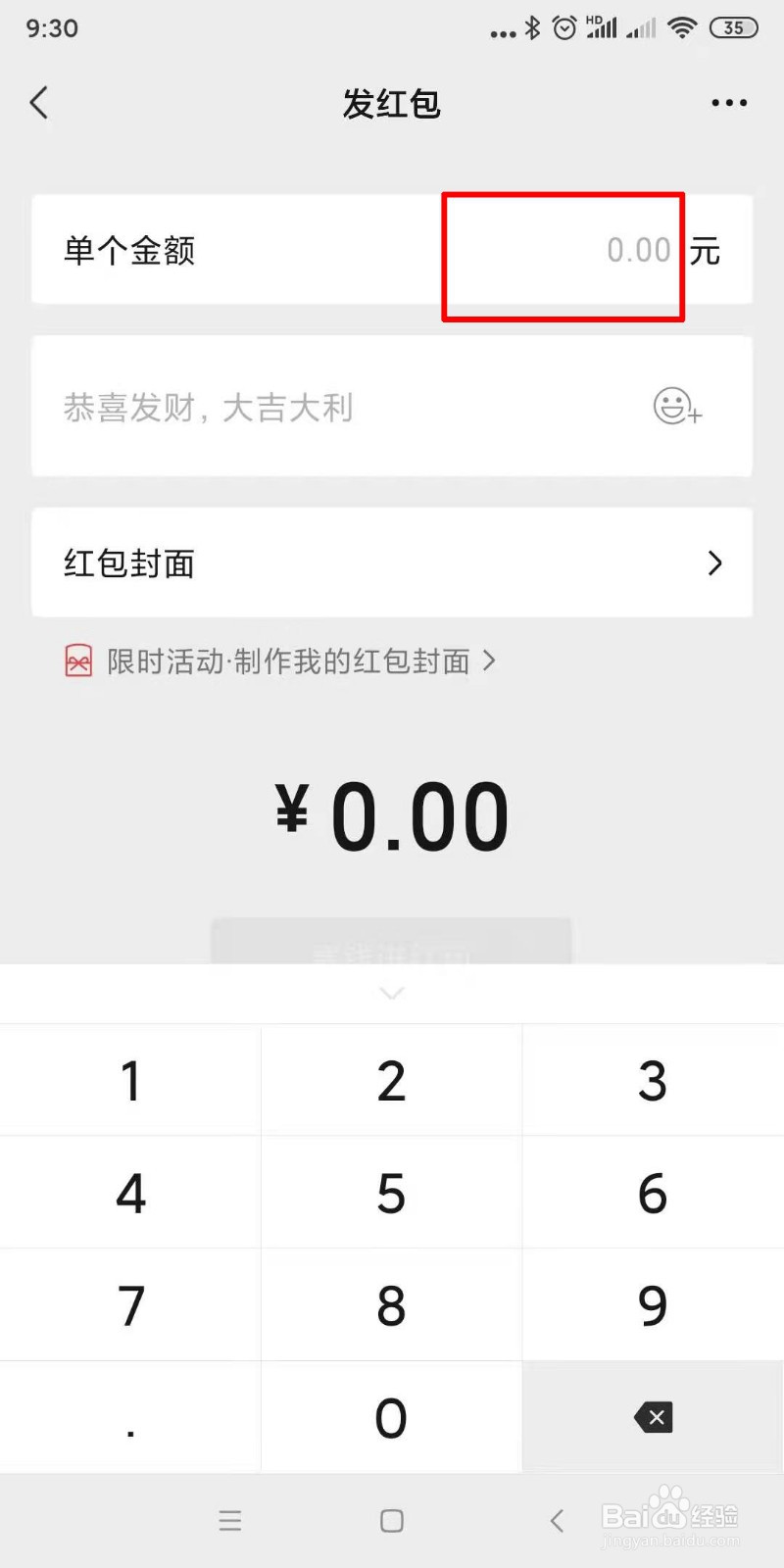The height and width of the screenshot is (1568, 784).
Task: Tap the 发红包 title
Action: [392, 104]
